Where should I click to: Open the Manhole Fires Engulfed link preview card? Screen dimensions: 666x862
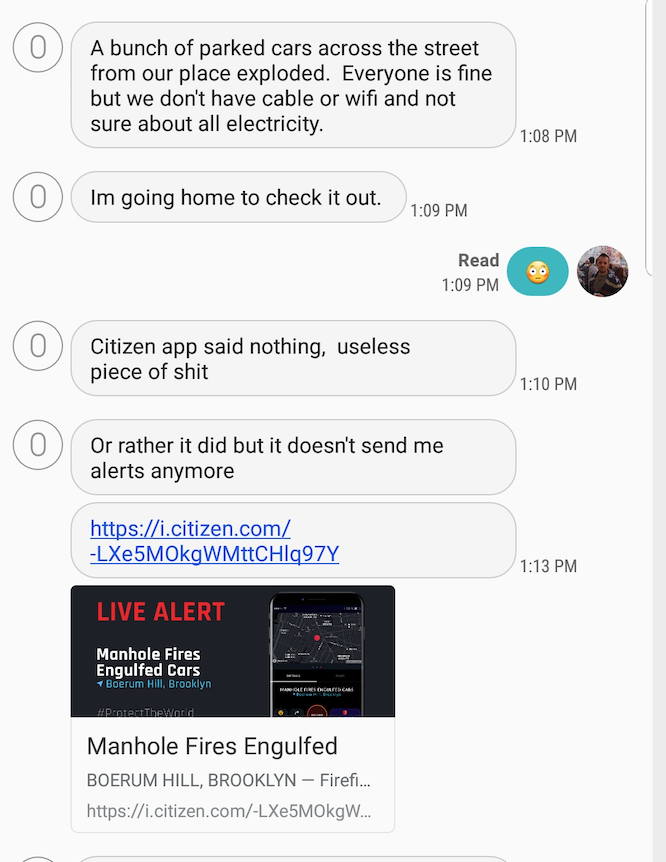[x=232, y=708]
